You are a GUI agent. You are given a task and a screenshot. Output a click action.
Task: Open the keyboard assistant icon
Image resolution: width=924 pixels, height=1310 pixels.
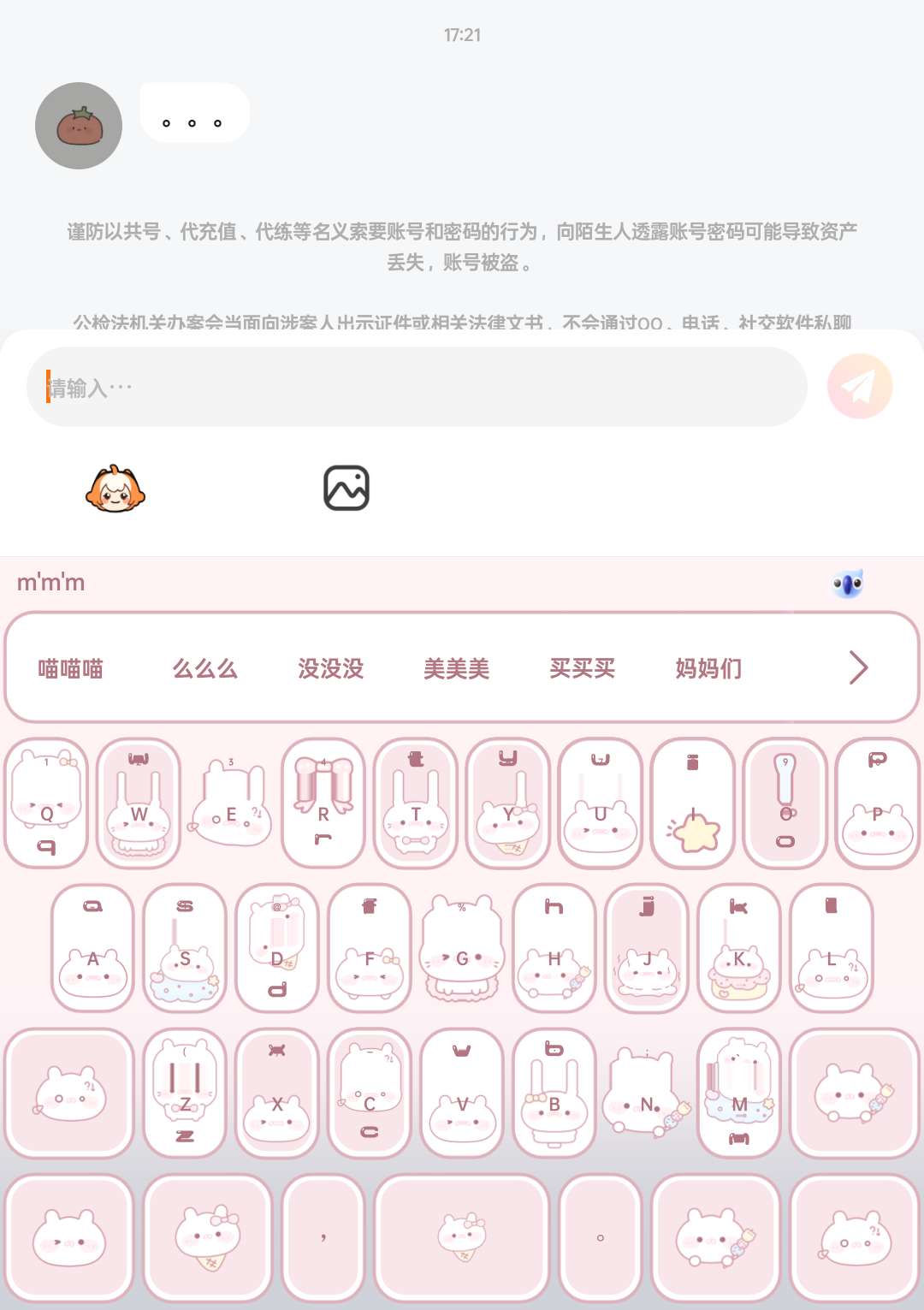click(x=848, y=584)
